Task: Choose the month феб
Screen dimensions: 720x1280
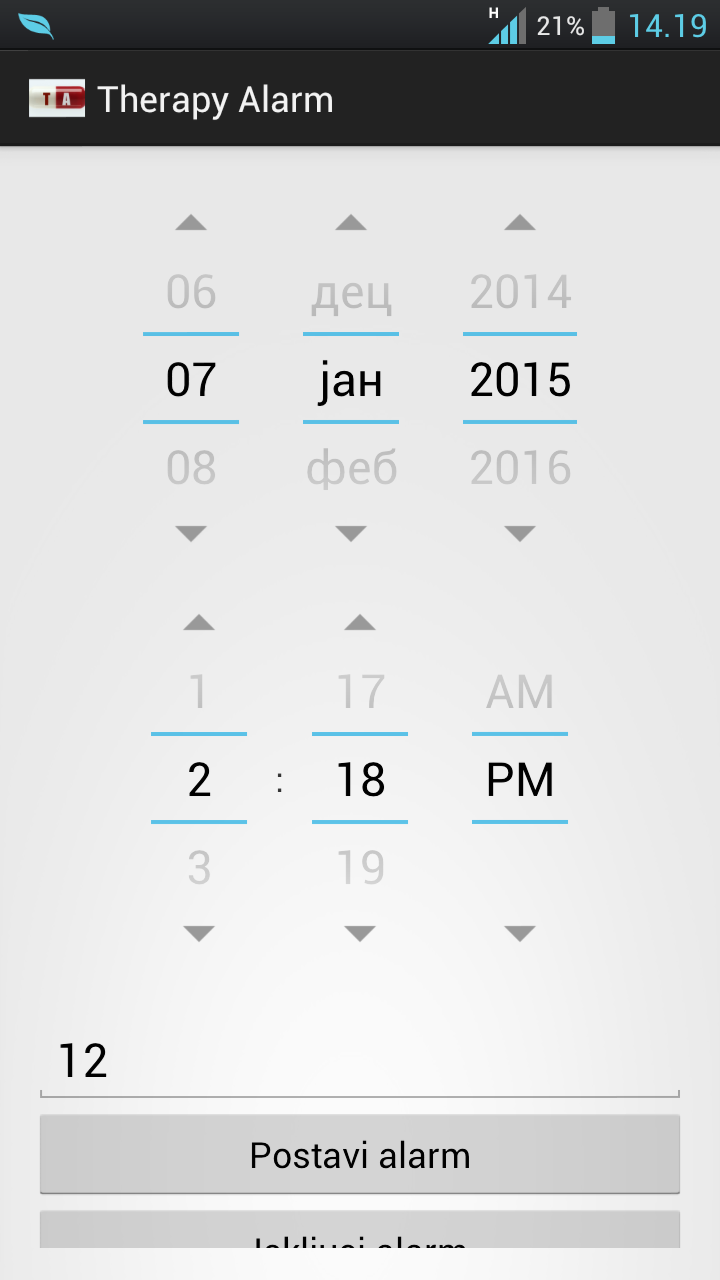Action: pyautogui.click(x=351, y=468)
